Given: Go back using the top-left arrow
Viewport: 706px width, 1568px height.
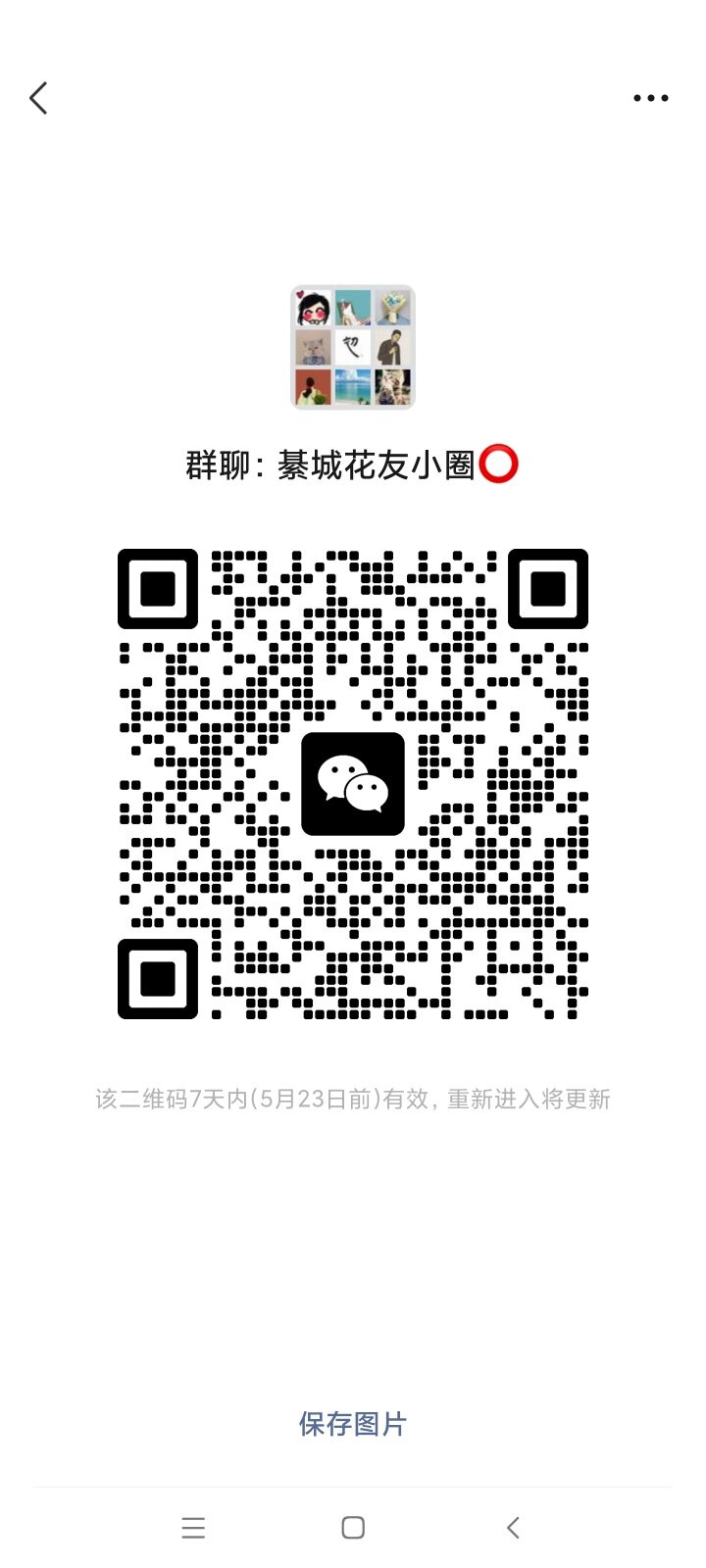Looking at the screenshot, I should click(x=38, y=98).
